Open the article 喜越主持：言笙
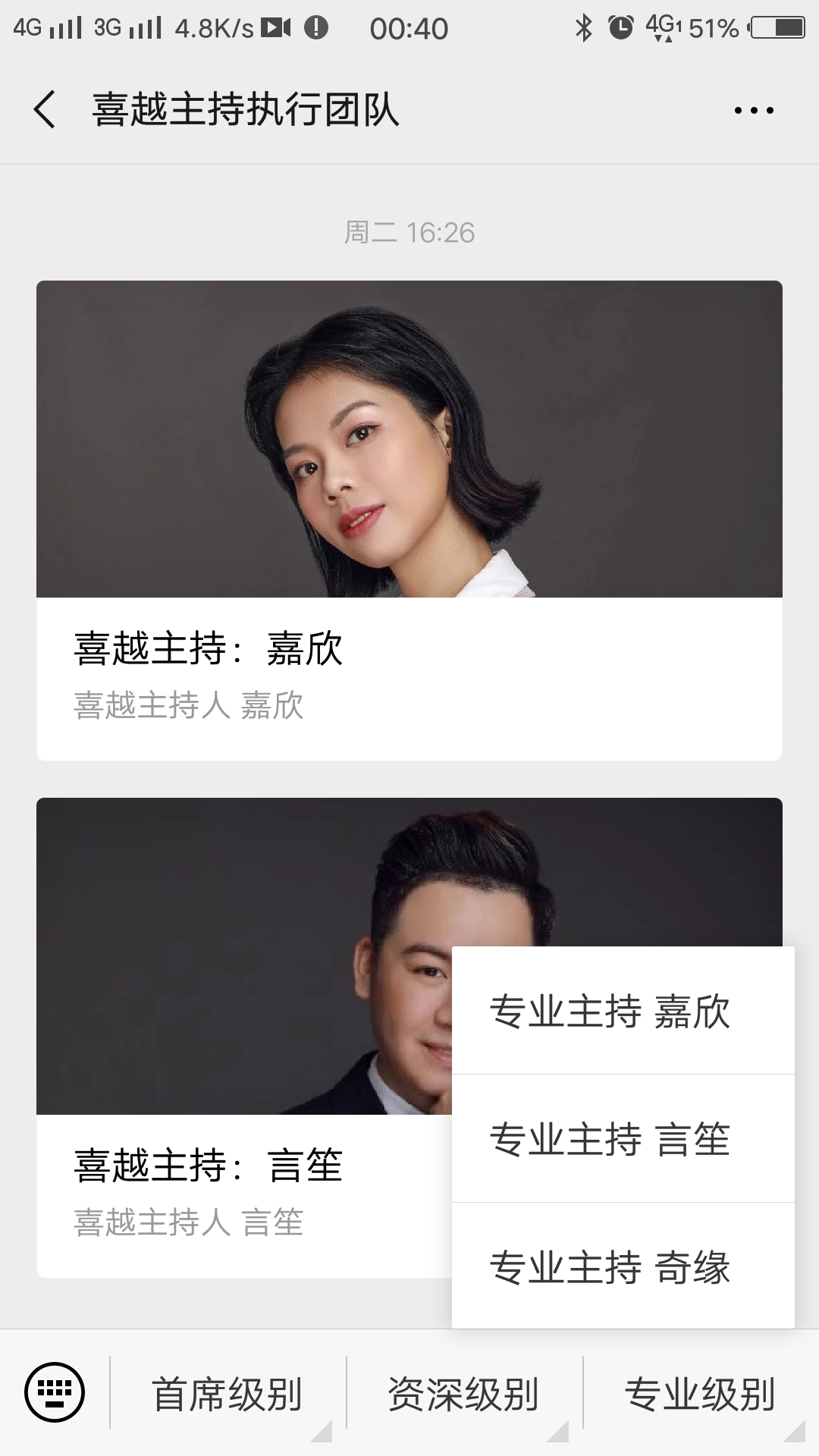Viewport: 819px width, 1456px height. pos(244,1037)
